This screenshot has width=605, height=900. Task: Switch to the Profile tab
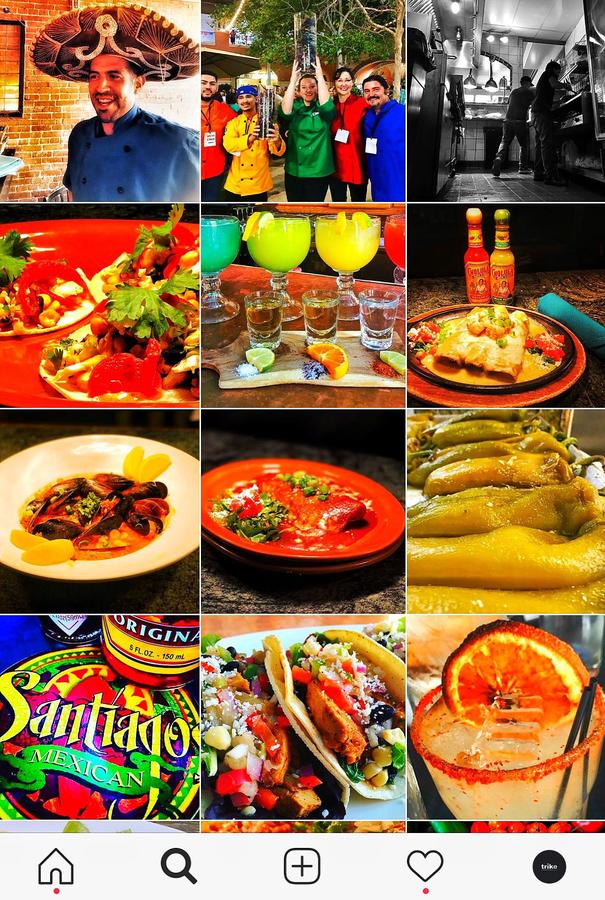[548, 866]
